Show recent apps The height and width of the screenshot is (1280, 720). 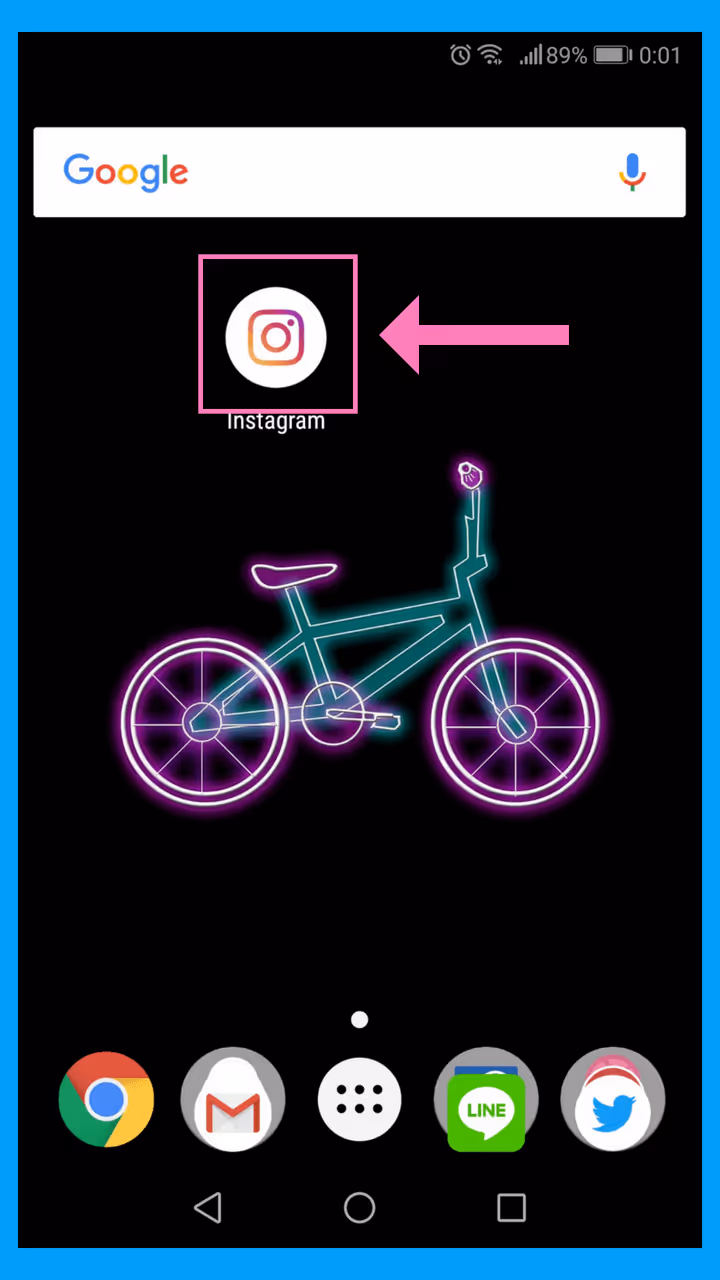pos(511,1208)
